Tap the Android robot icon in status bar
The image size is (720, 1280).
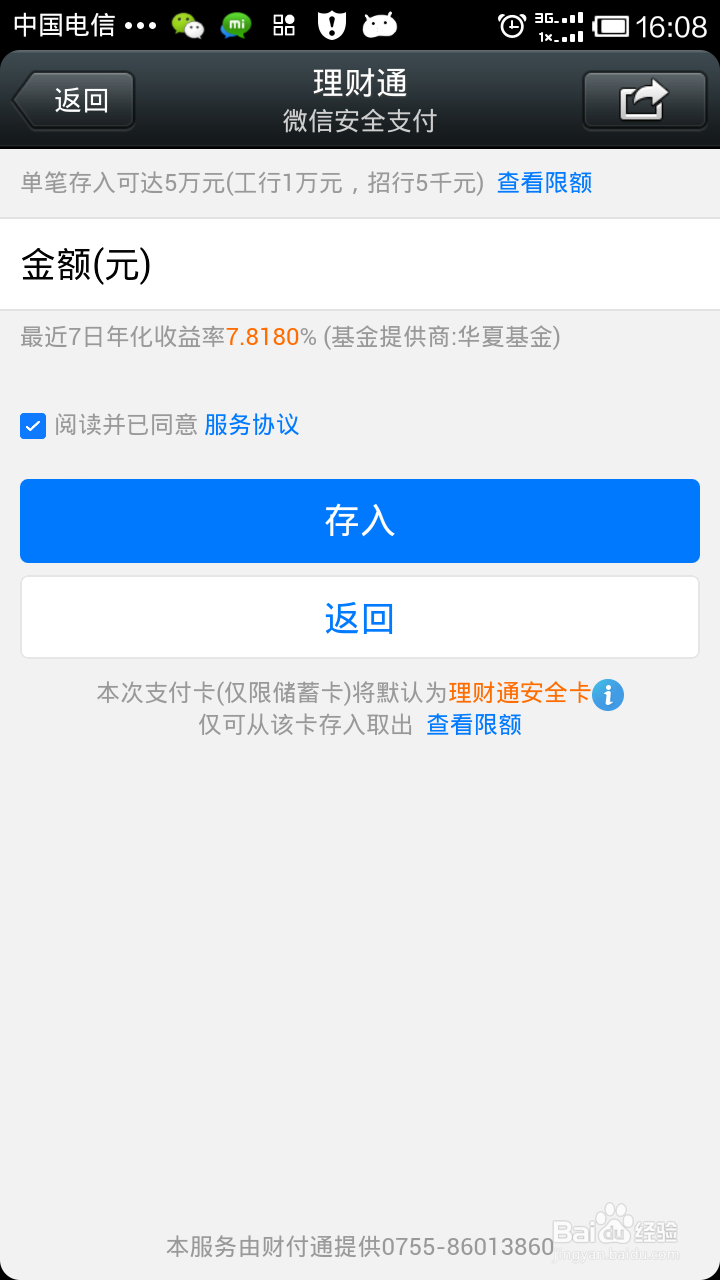(x=379, y=25)
